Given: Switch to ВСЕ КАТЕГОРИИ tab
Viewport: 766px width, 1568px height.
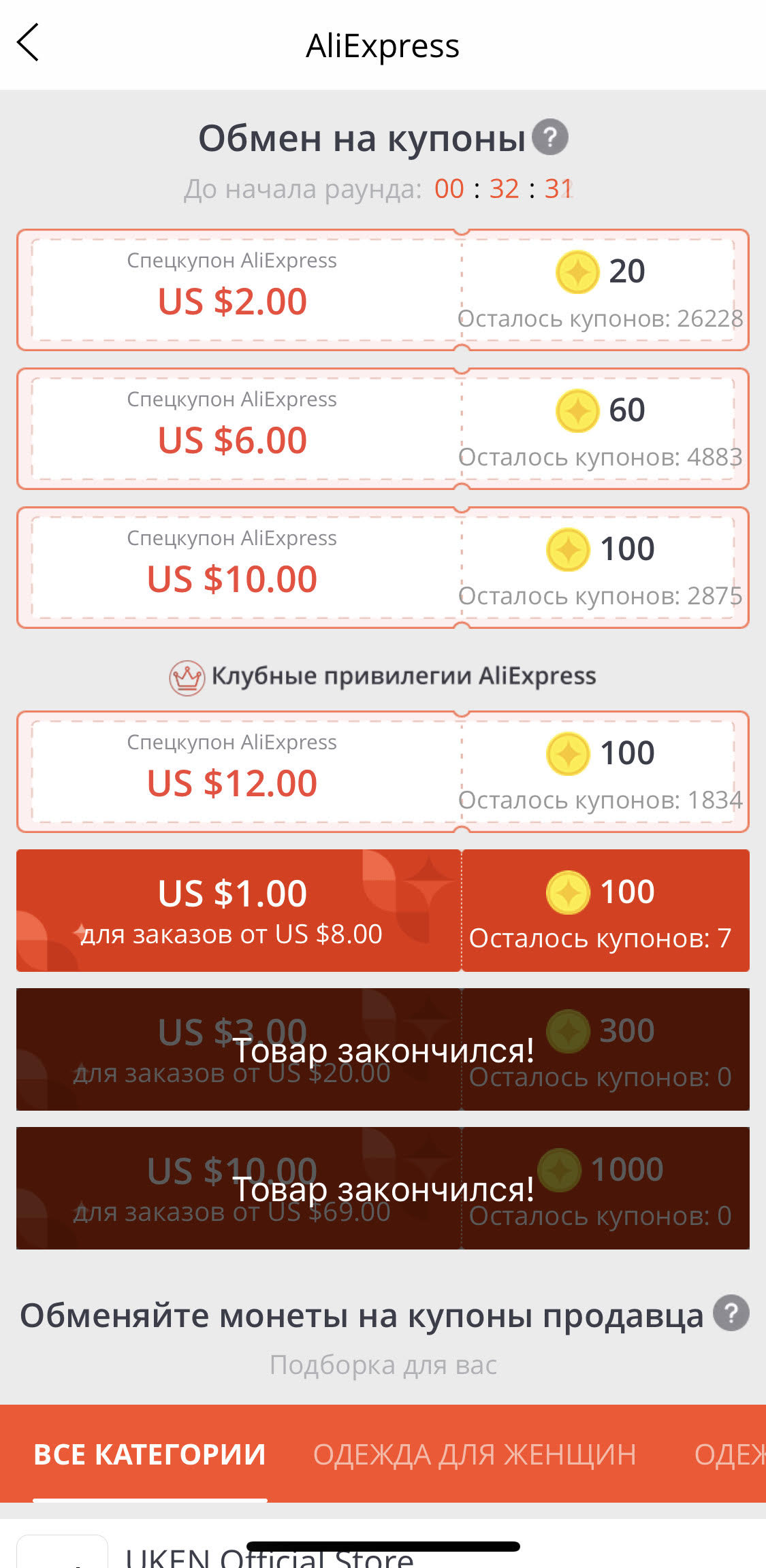Looking at the screenshot, I should [150, 1454].
